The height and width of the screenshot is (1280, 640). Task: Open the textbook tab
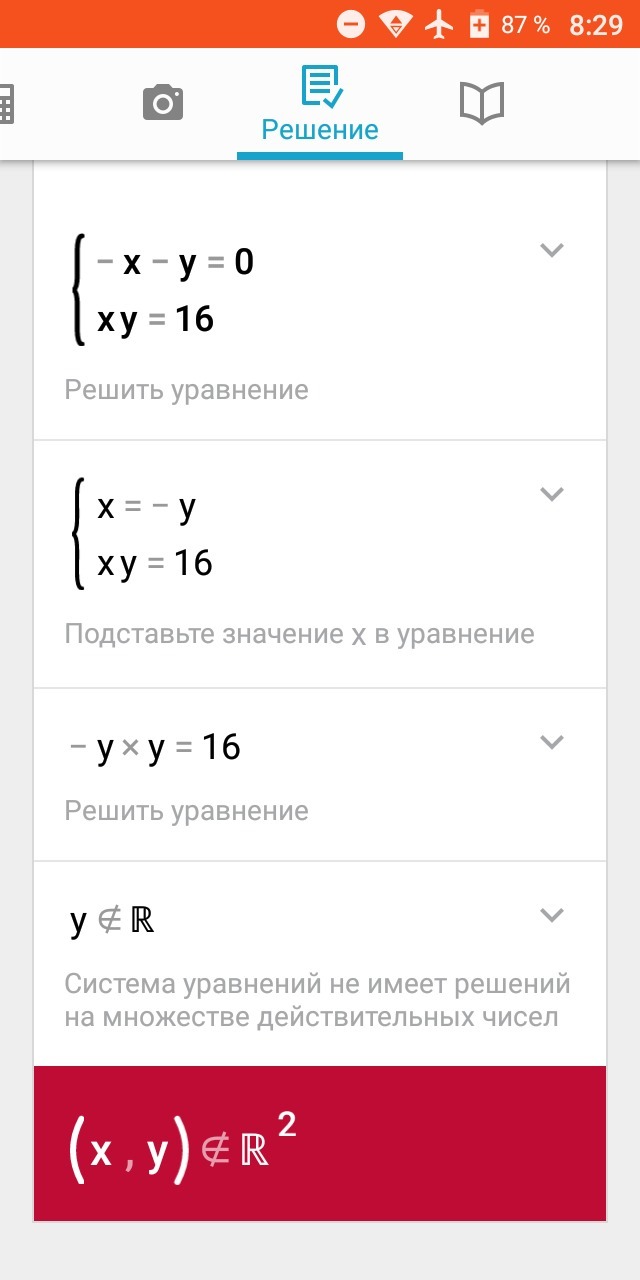(481, 103)
